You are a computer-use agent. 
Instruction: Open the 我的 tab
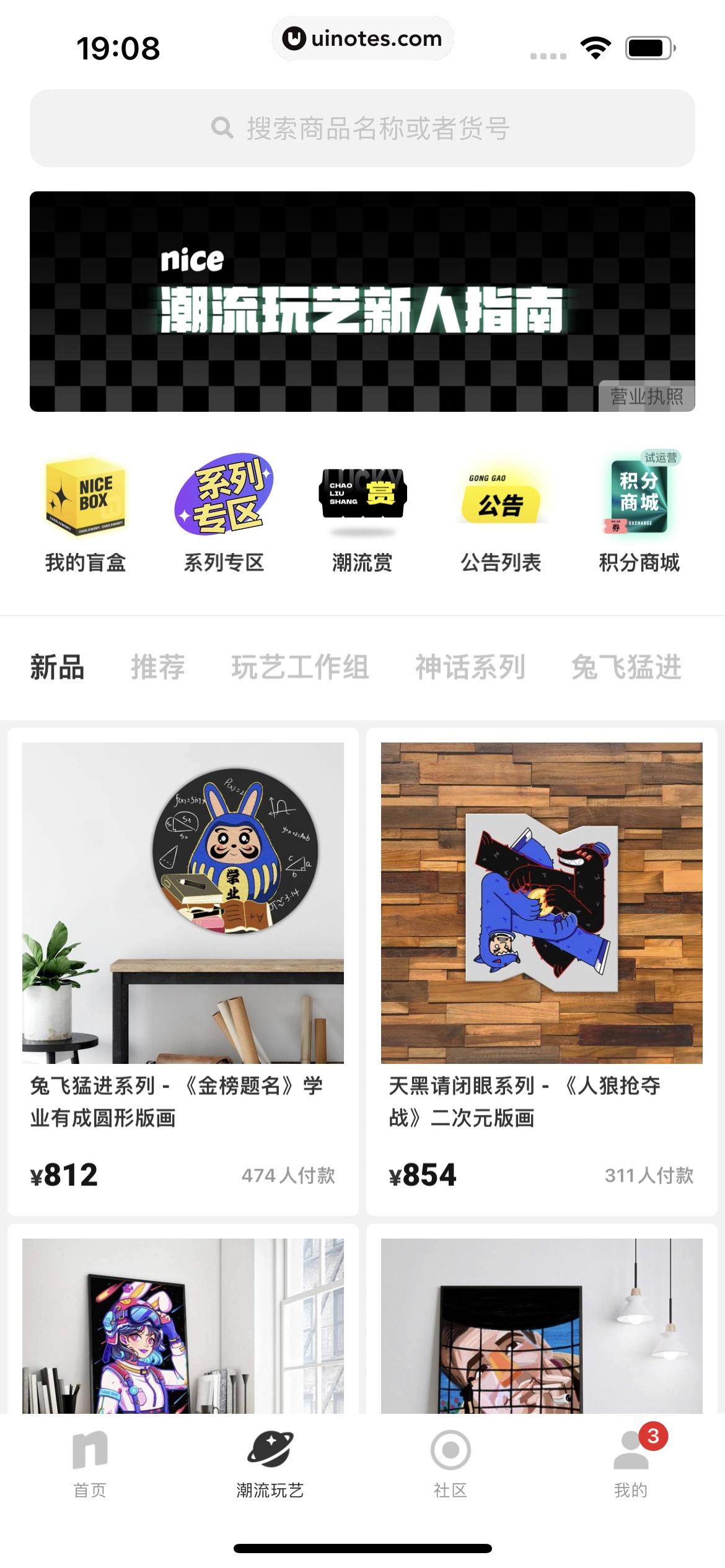631,1464
